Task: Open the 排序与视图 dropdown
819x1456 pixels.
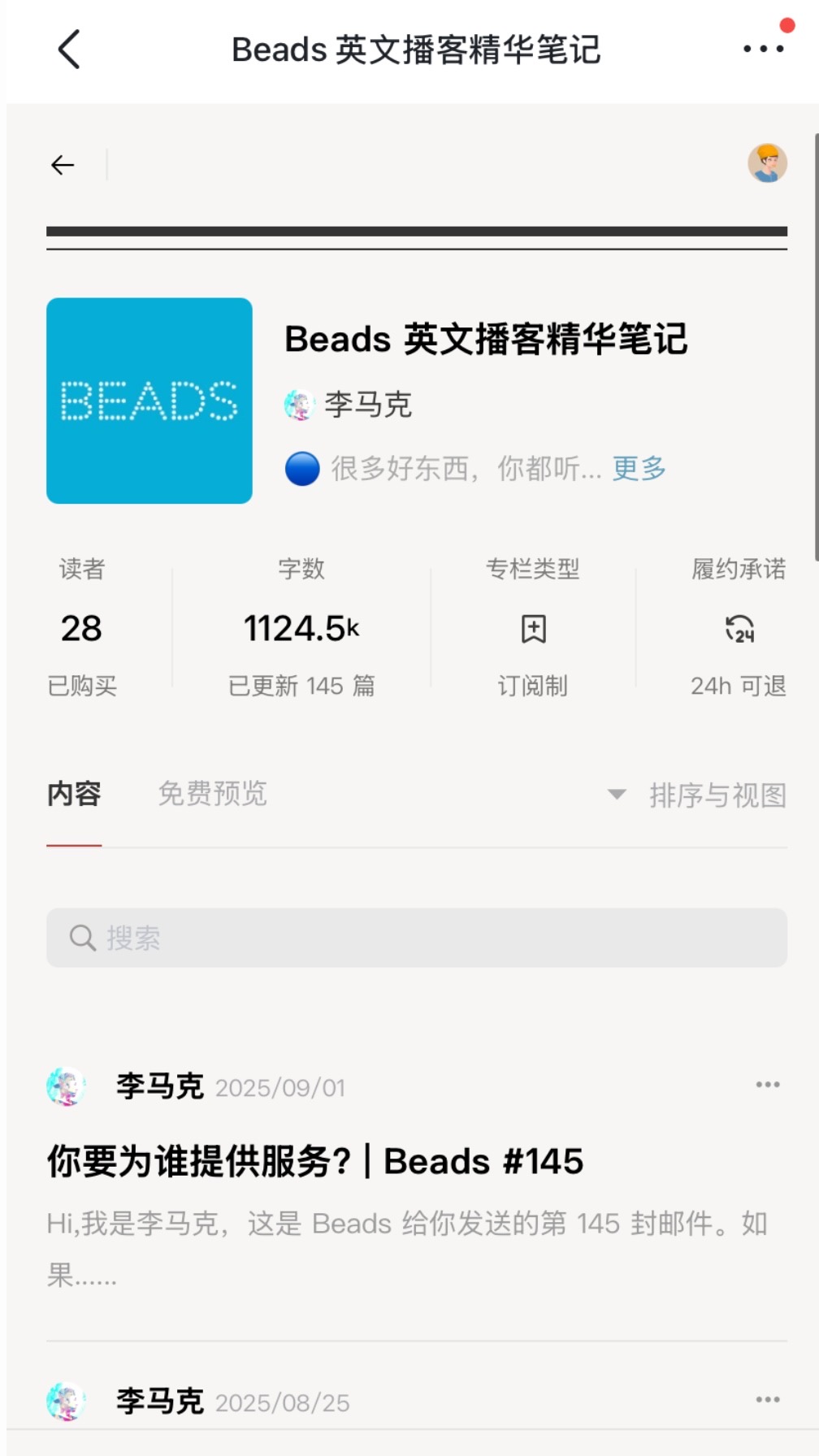Action: (x=698, y=795)
